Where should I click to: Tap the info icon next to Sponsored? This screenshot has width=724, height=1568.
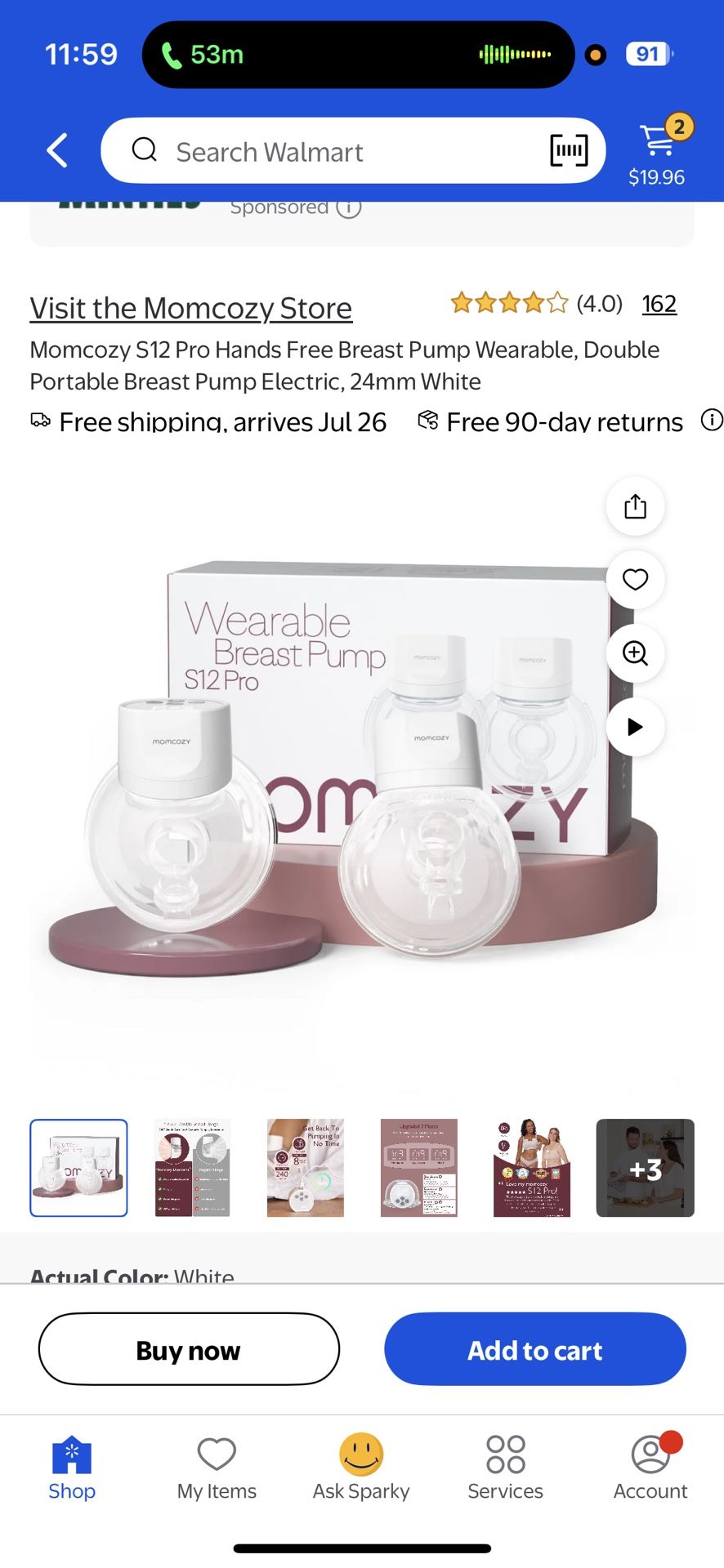pos(349,207)
